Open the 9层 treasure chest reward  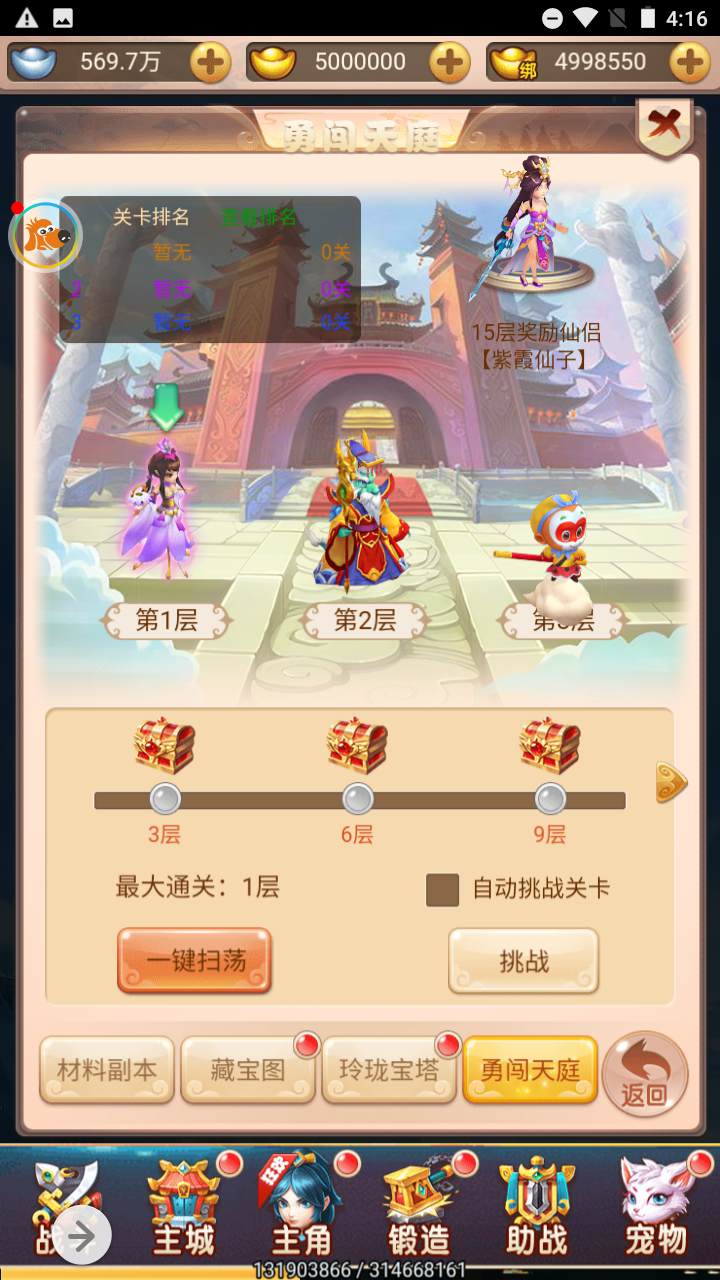tap(549, 745)
